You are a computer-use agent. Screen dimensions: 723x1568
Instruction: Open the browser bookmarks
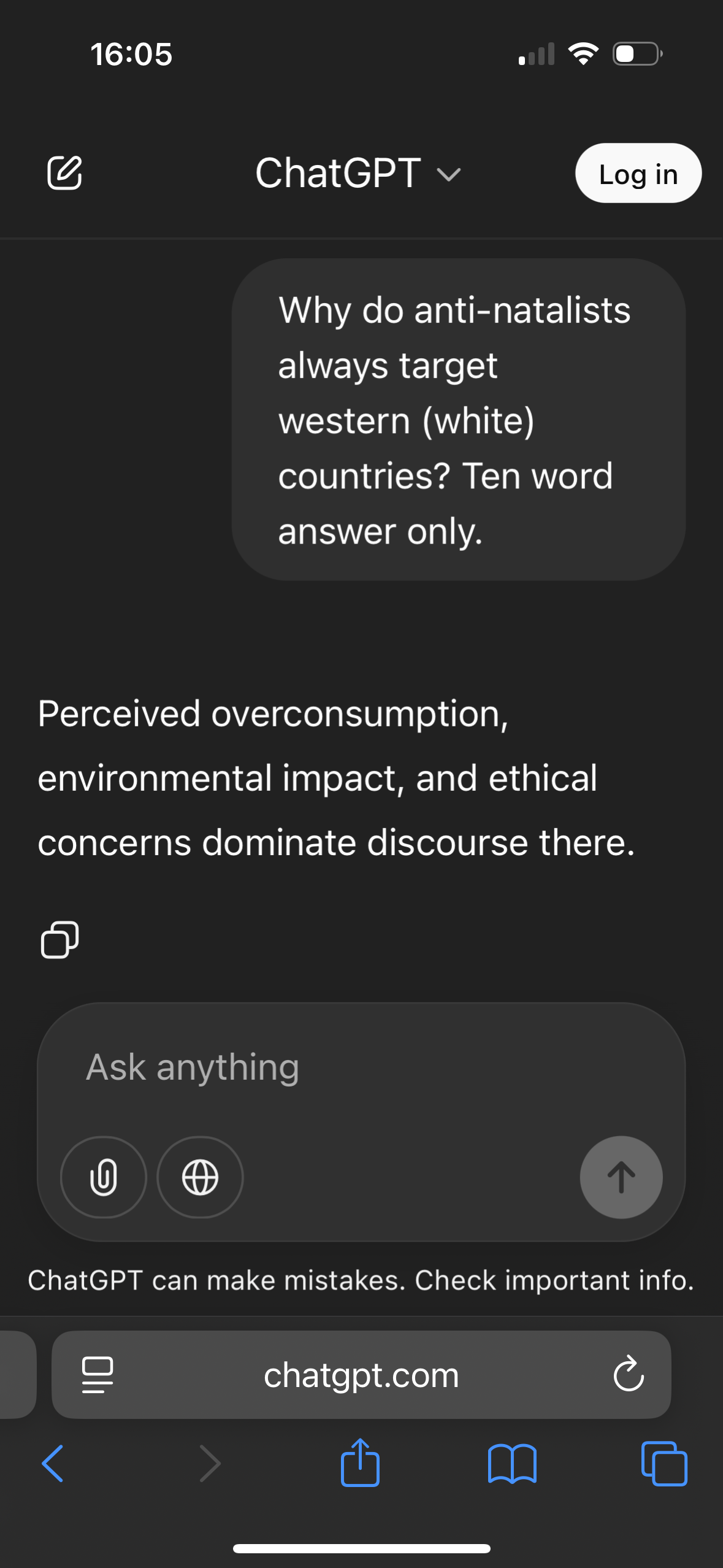point(512,1464)
